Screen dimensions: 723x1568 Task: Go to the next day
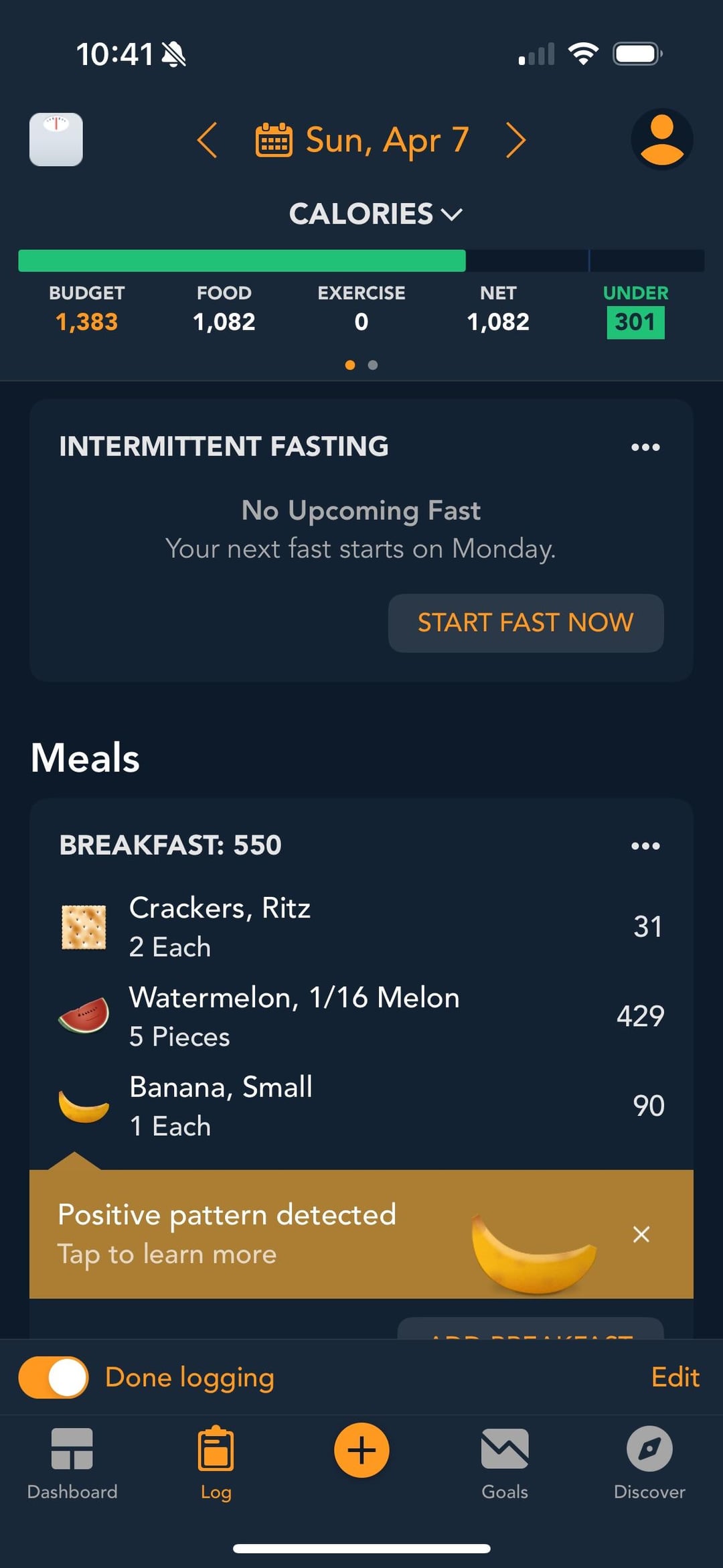click(x=515, y=140)
